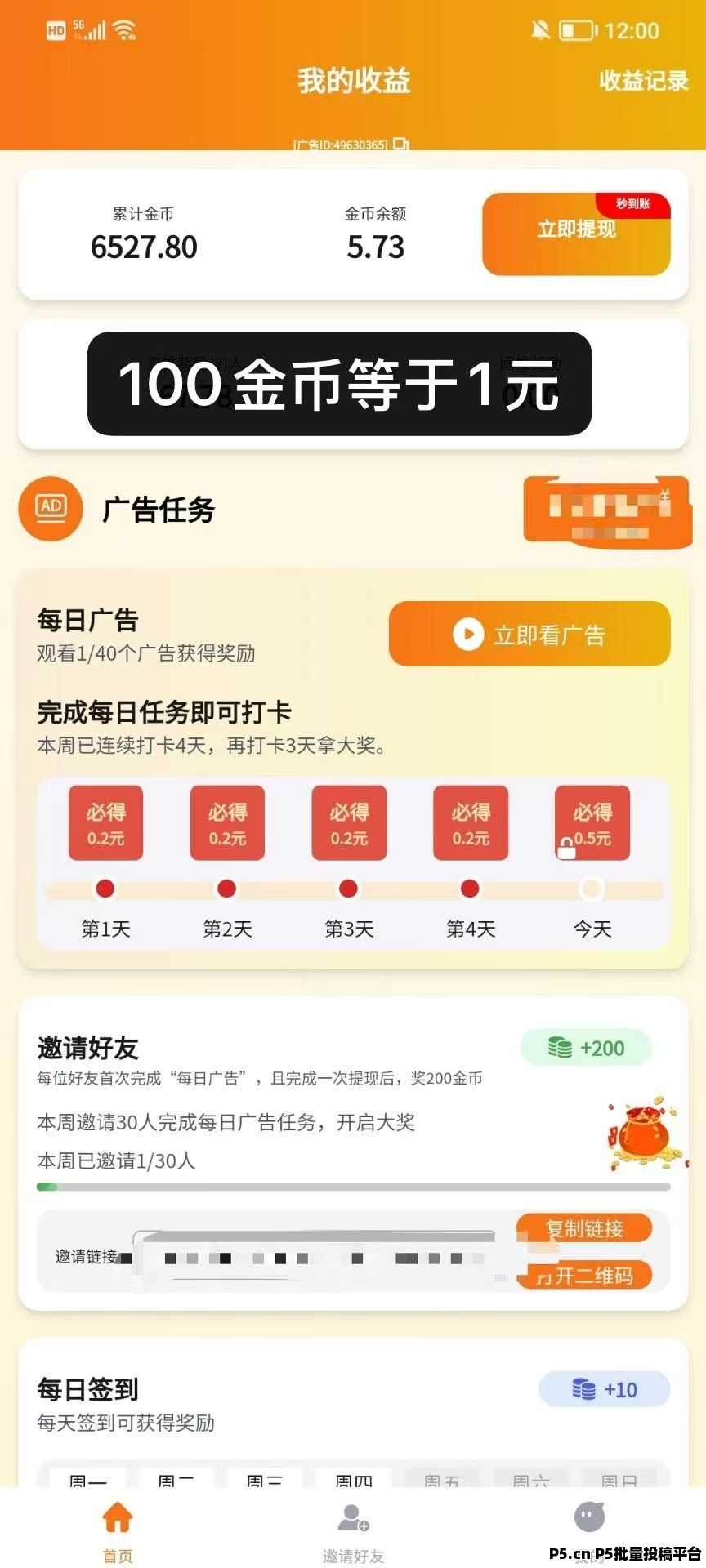Open 收益记录 at top right
This screenshot has width=706, height=1568.
click(x=641, y=82)
